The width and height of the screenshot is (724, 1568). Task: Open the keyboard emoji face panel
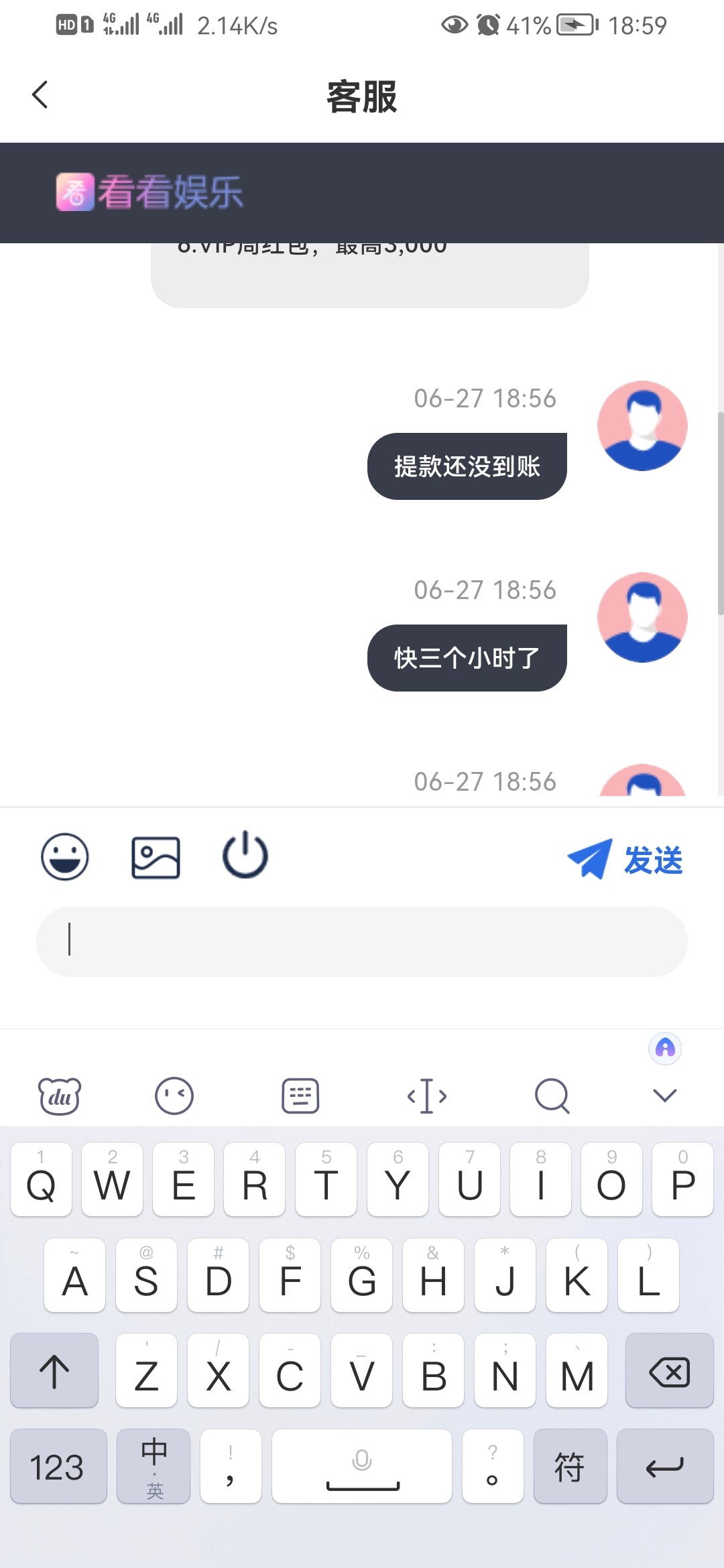174,1096
